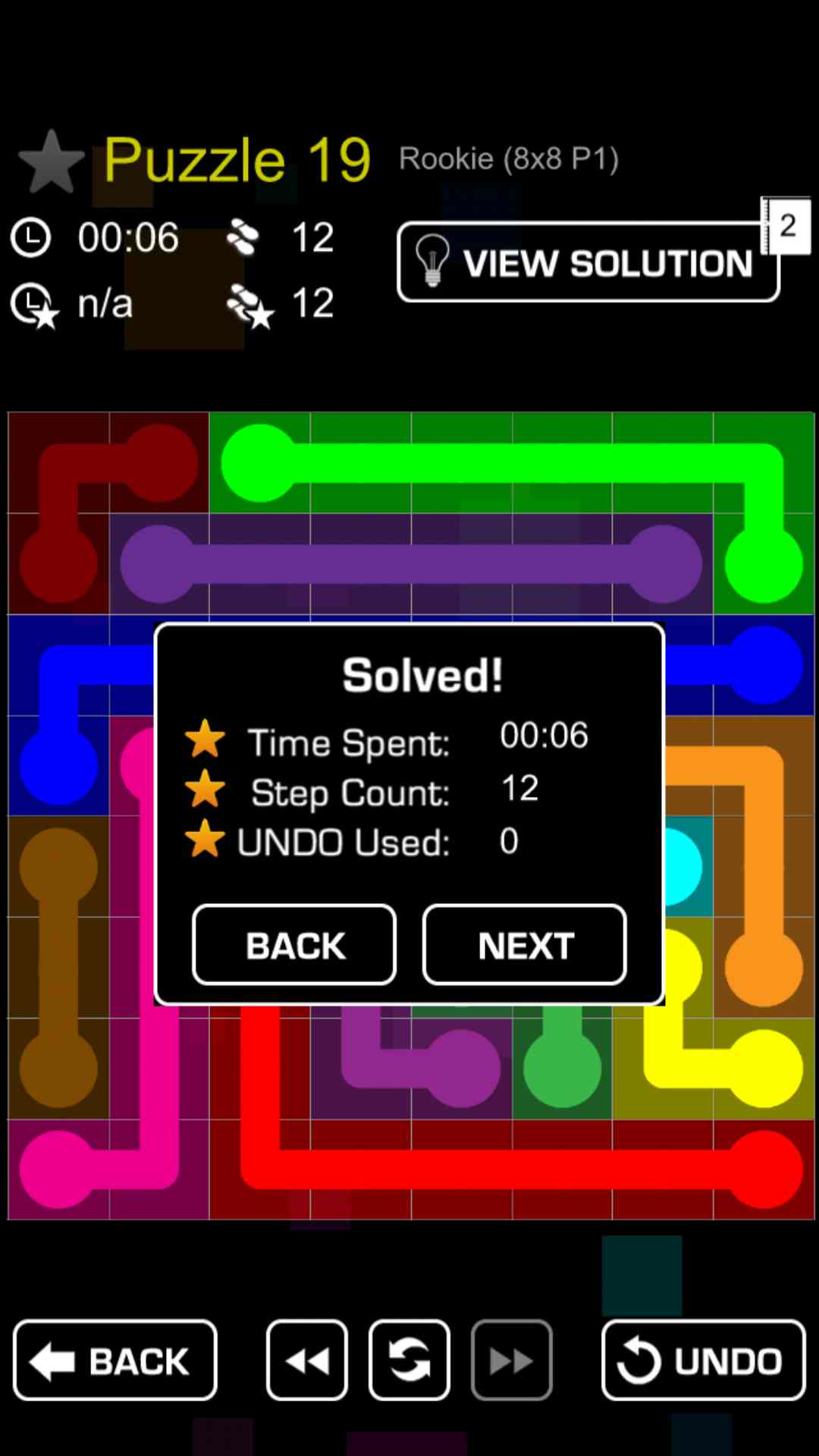Skip to the next puzzle with fast-forward
Image resolution: width=819 pixels, height=1456 pixels.
pos(511,1360)
